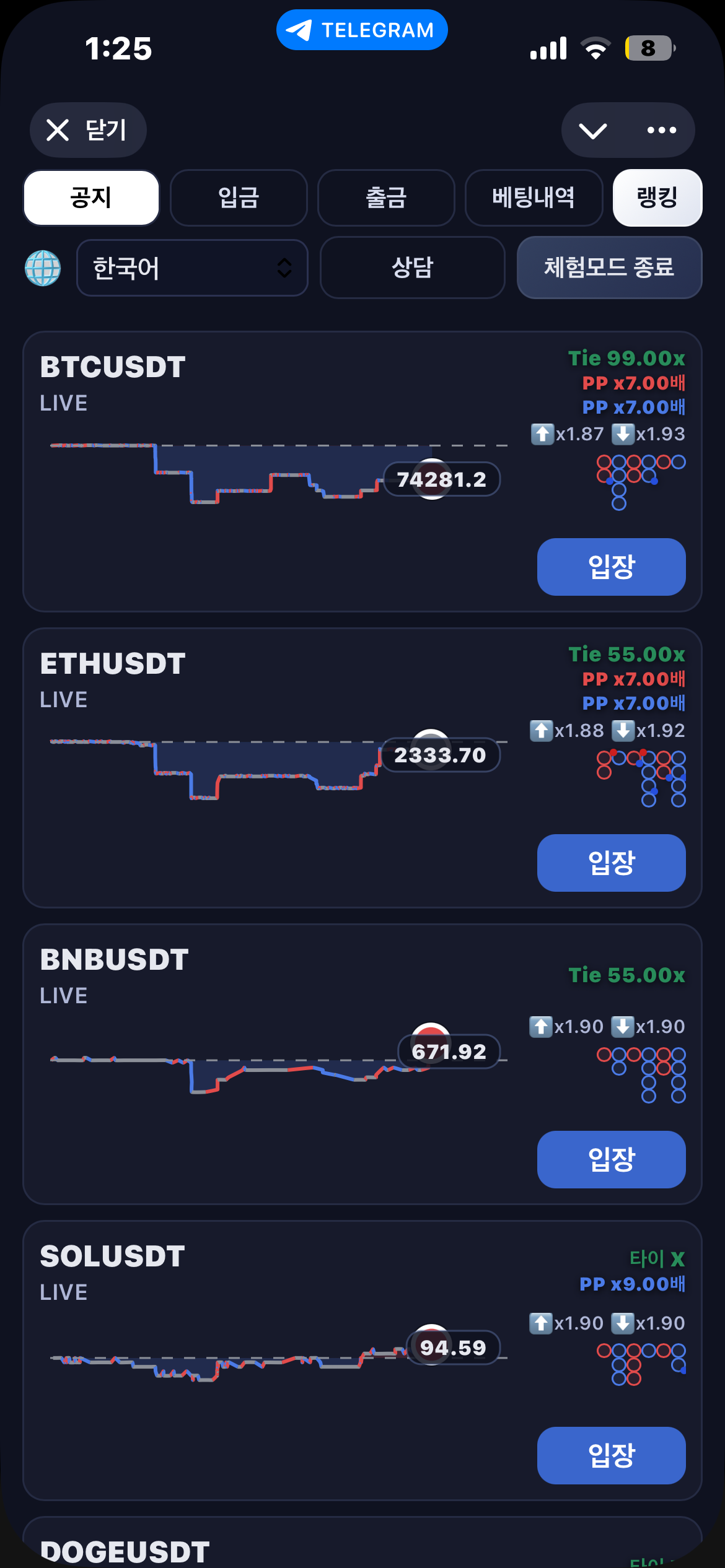
Task: Go to the 입금 deposit tab
Action: tap(239, 198)
